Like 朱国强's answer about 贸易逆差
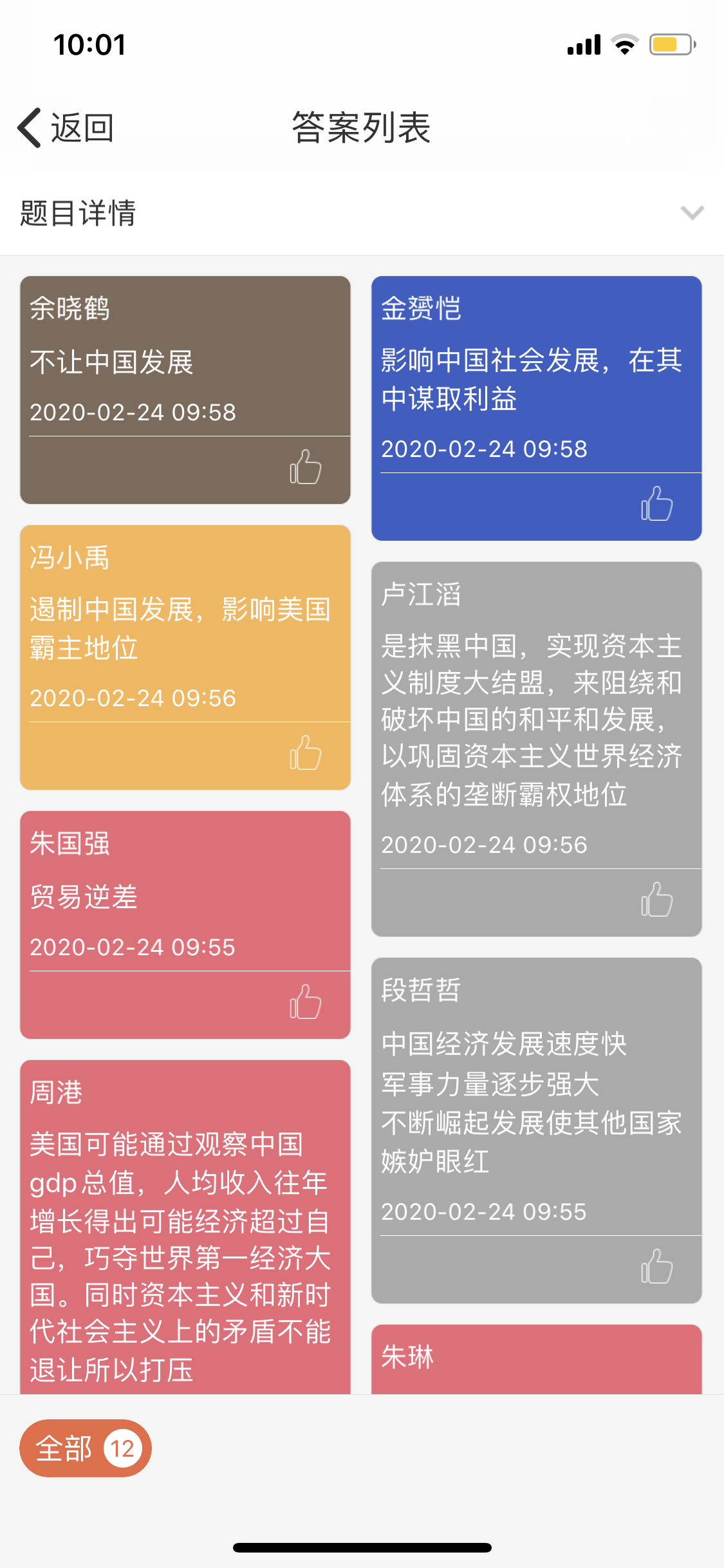The width and height of the screenshot is (724, 1568). 306,1002
